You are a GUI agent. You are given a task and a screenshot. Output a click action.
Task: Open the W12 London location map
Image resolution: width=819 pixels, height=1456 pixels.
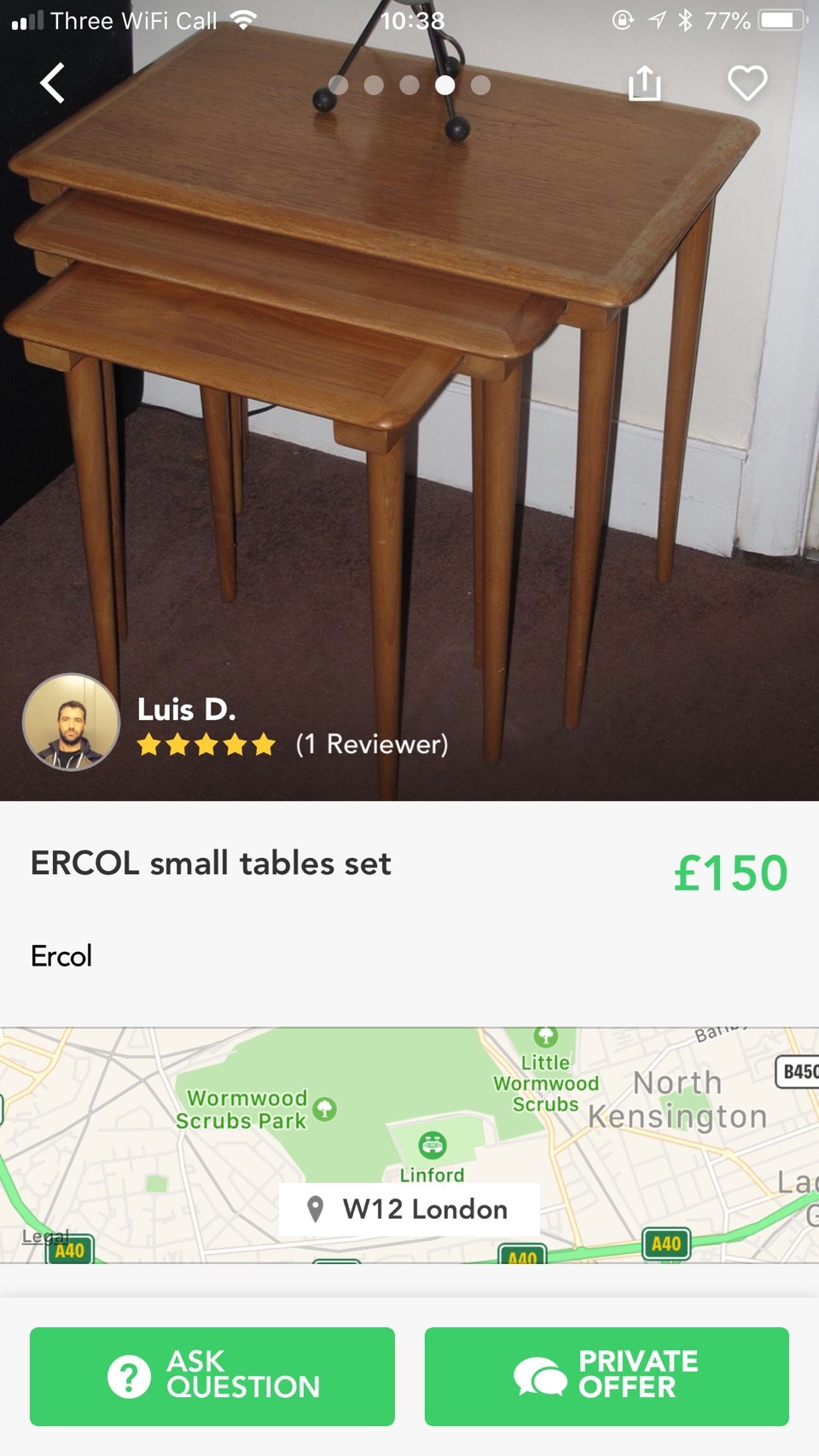pos(409,1209)
